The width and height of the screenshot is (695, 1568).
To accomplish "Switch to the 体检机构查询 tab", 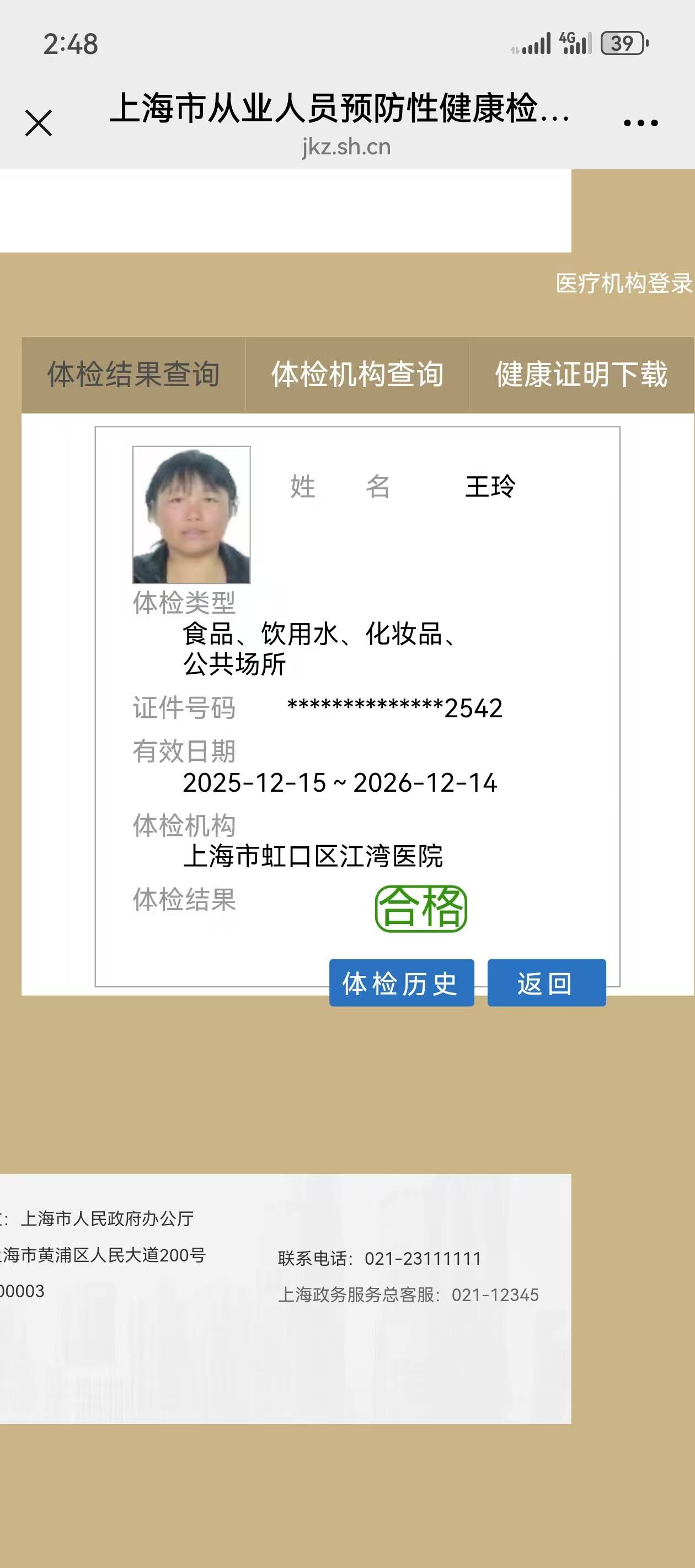I will [357, 374].
